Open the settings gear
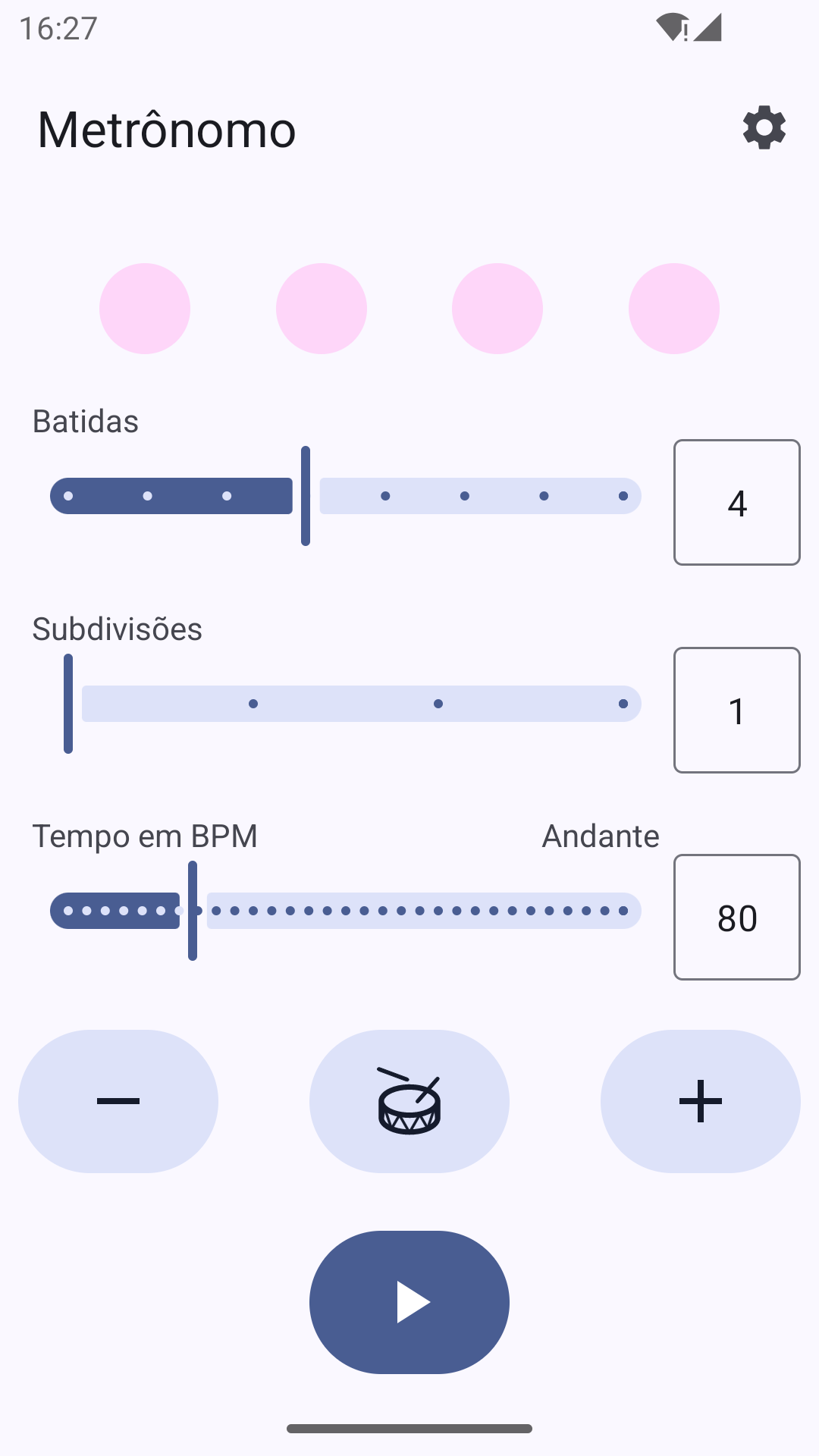This screenshot has height=1456, width=819. [x=764, y=127]
